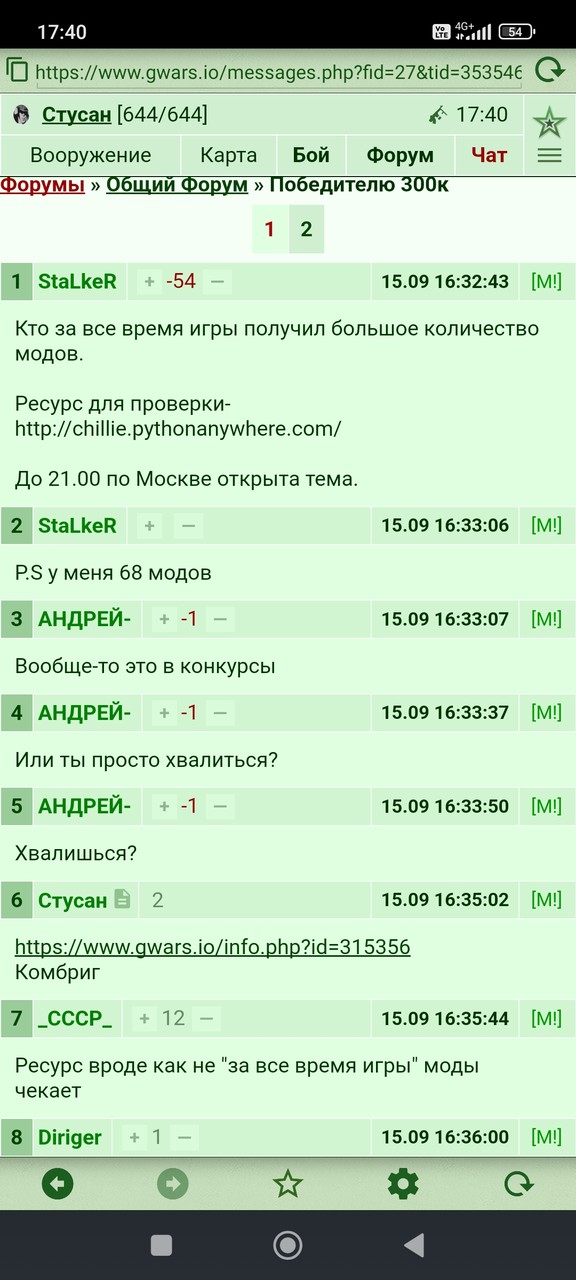
Task: Go to the Бой tab
Action: pyautogui.click(x=311, y=155)
